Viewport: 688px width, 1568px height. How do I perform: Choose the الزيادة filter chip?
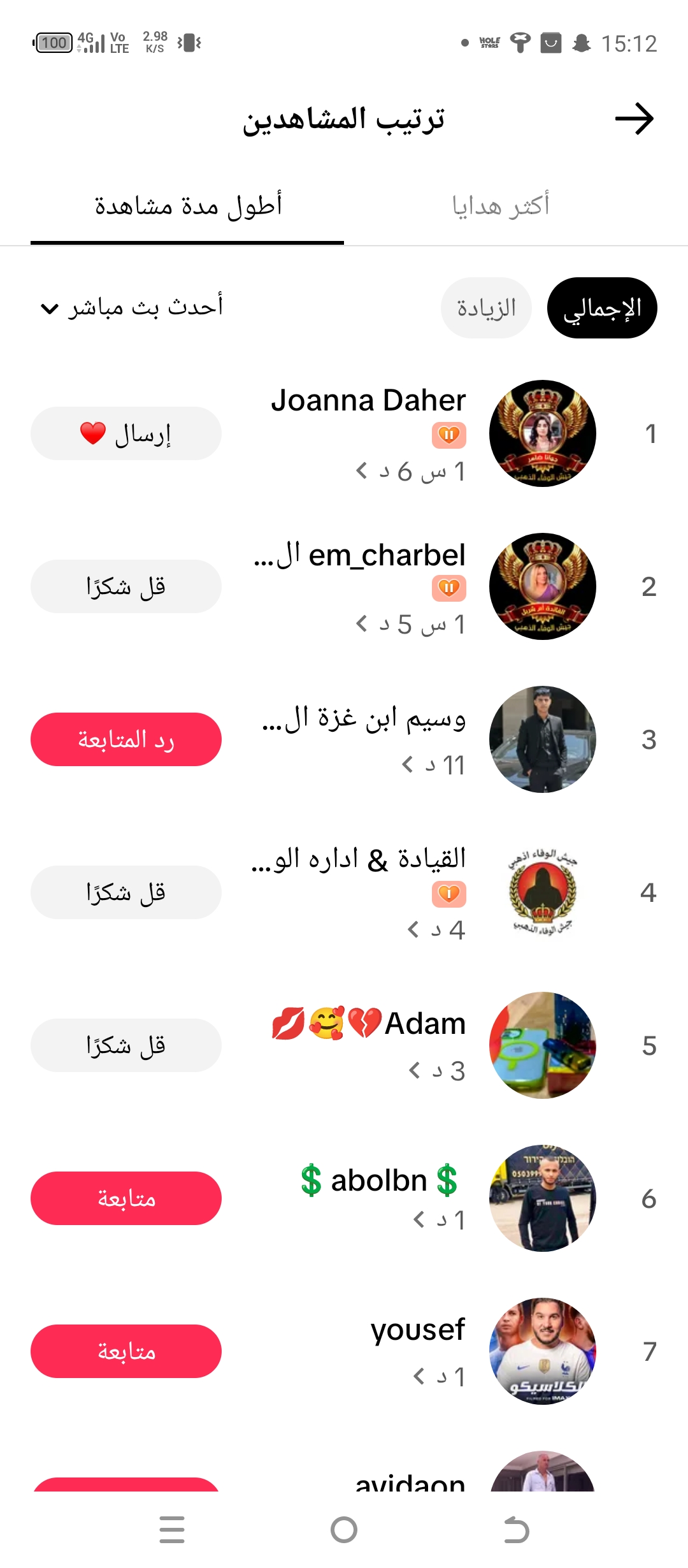coord(486,308)
